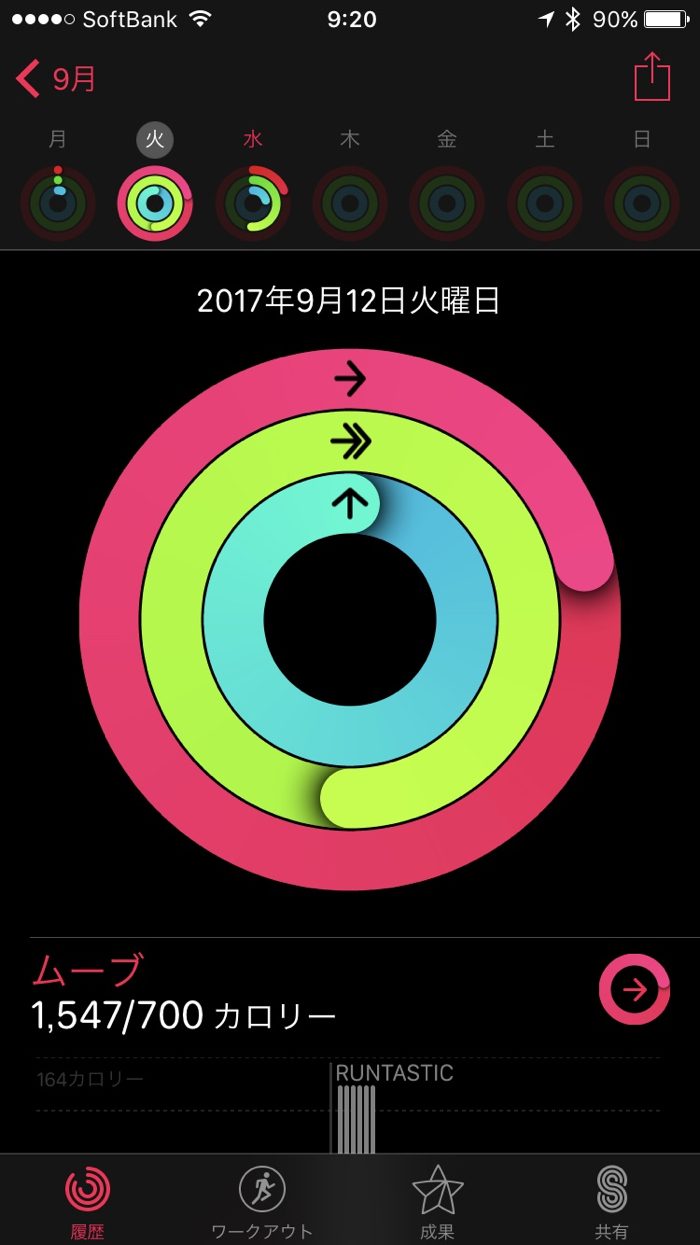
Task: Share this activity summary
Action: [651, 77]
